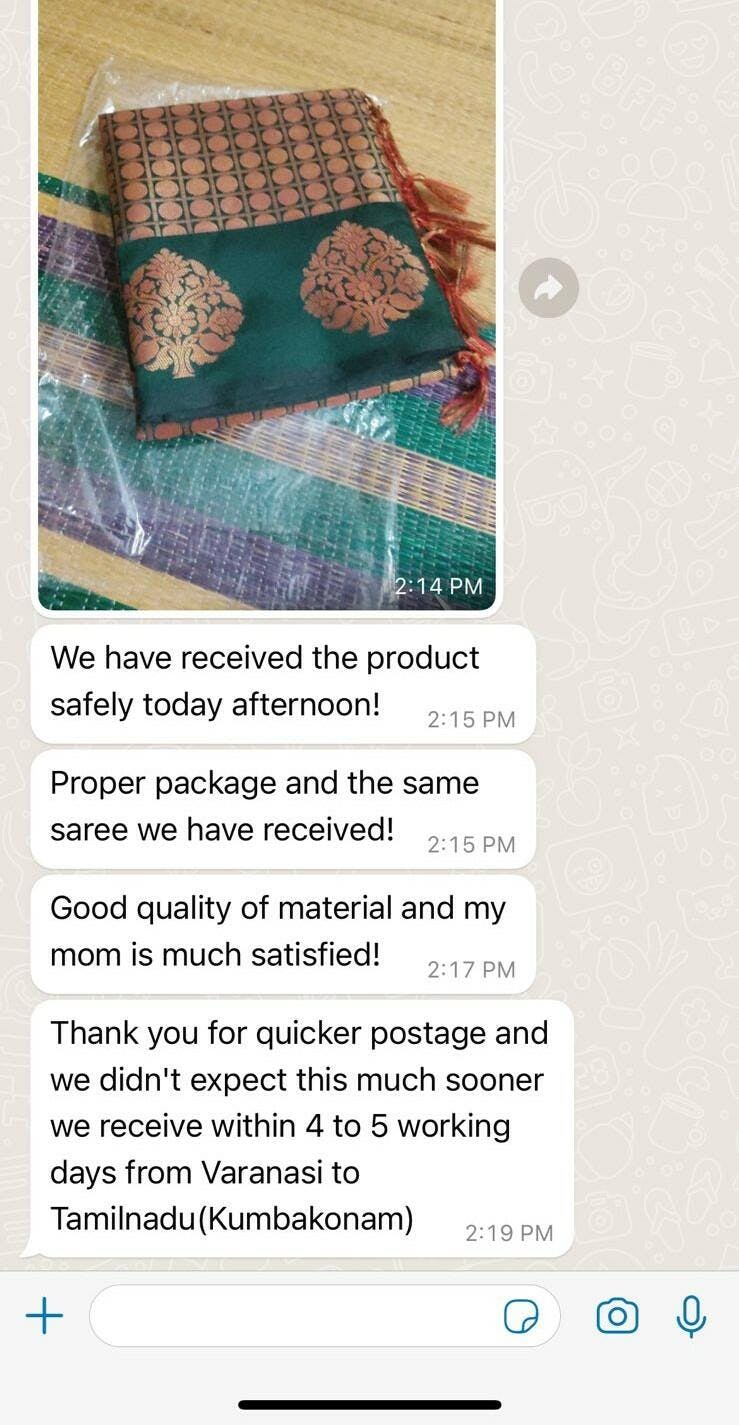This screenshot has width=739, height=1425.
Task: Open the plus attachment menu
Action: click(44, 1316)
